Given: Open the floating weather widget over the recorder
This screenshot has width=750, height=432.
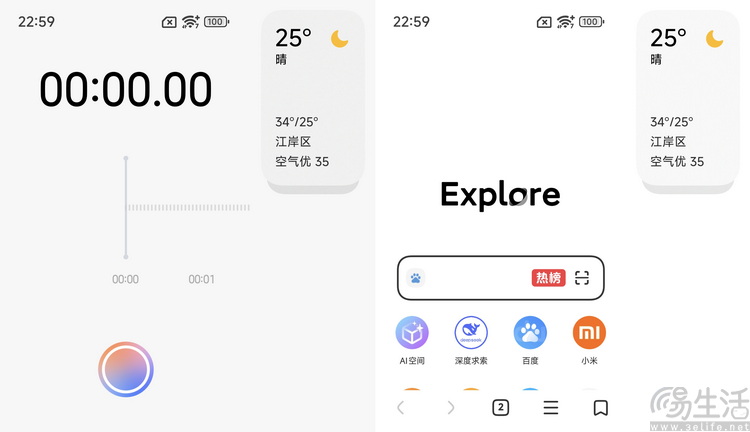Looking at the screenshot, I should point(312,100).
